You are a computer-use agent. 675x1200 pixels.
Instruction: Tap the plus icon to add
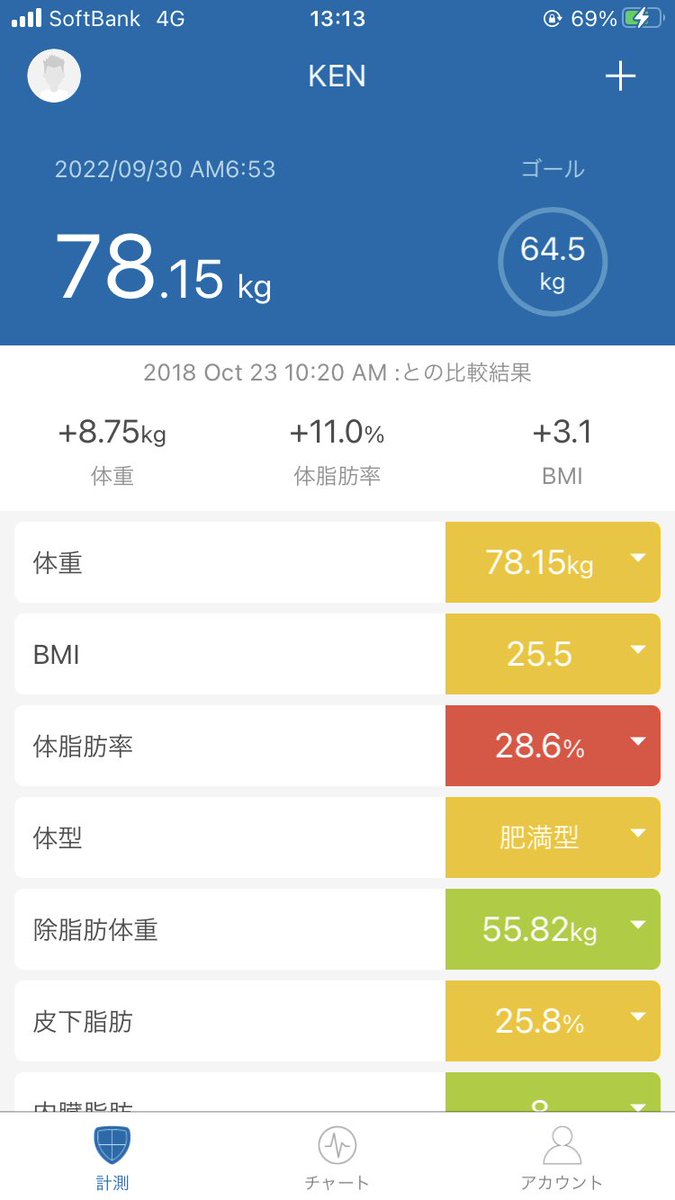[x=621, y=76]
